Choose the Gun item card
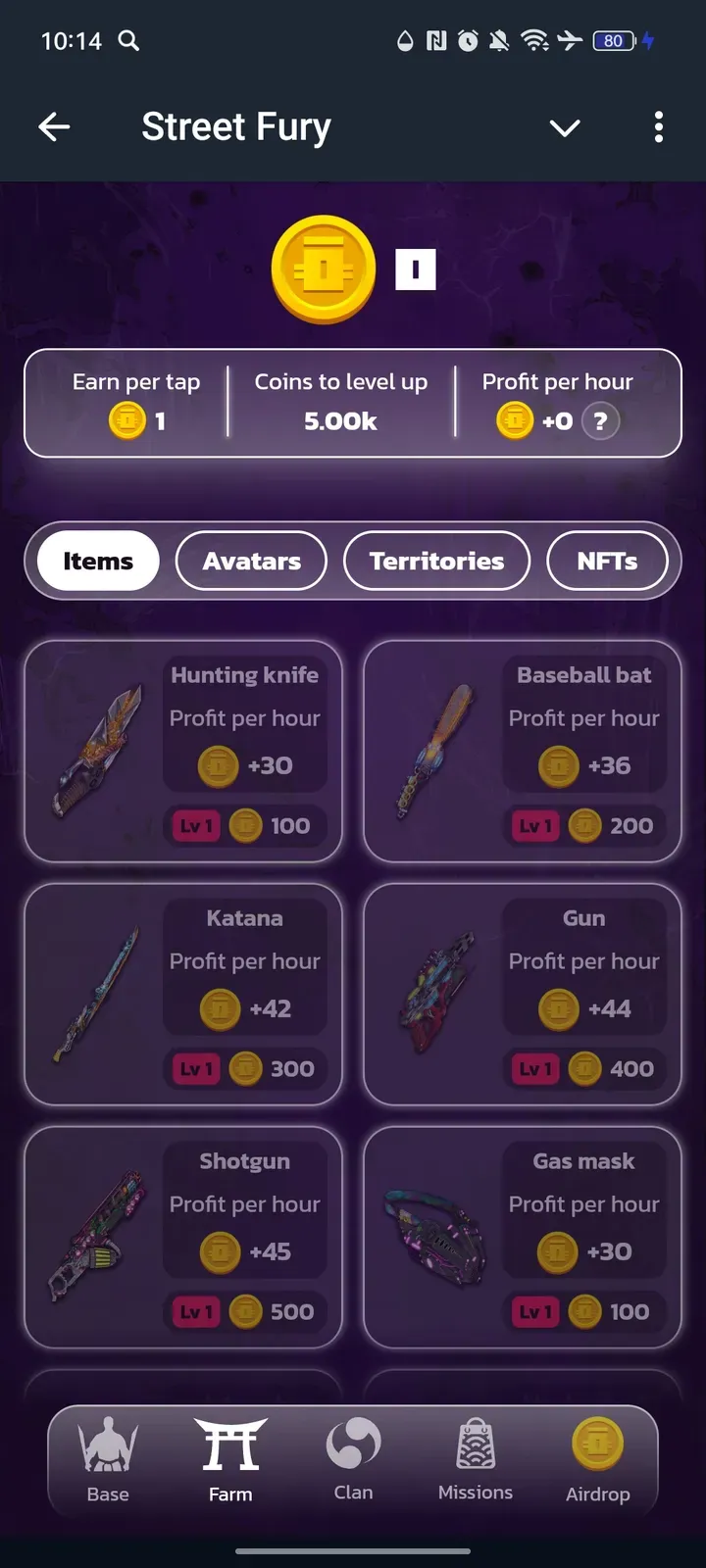Image resolution: width=706 pixels, height=1568 pixels. (523, 995)
